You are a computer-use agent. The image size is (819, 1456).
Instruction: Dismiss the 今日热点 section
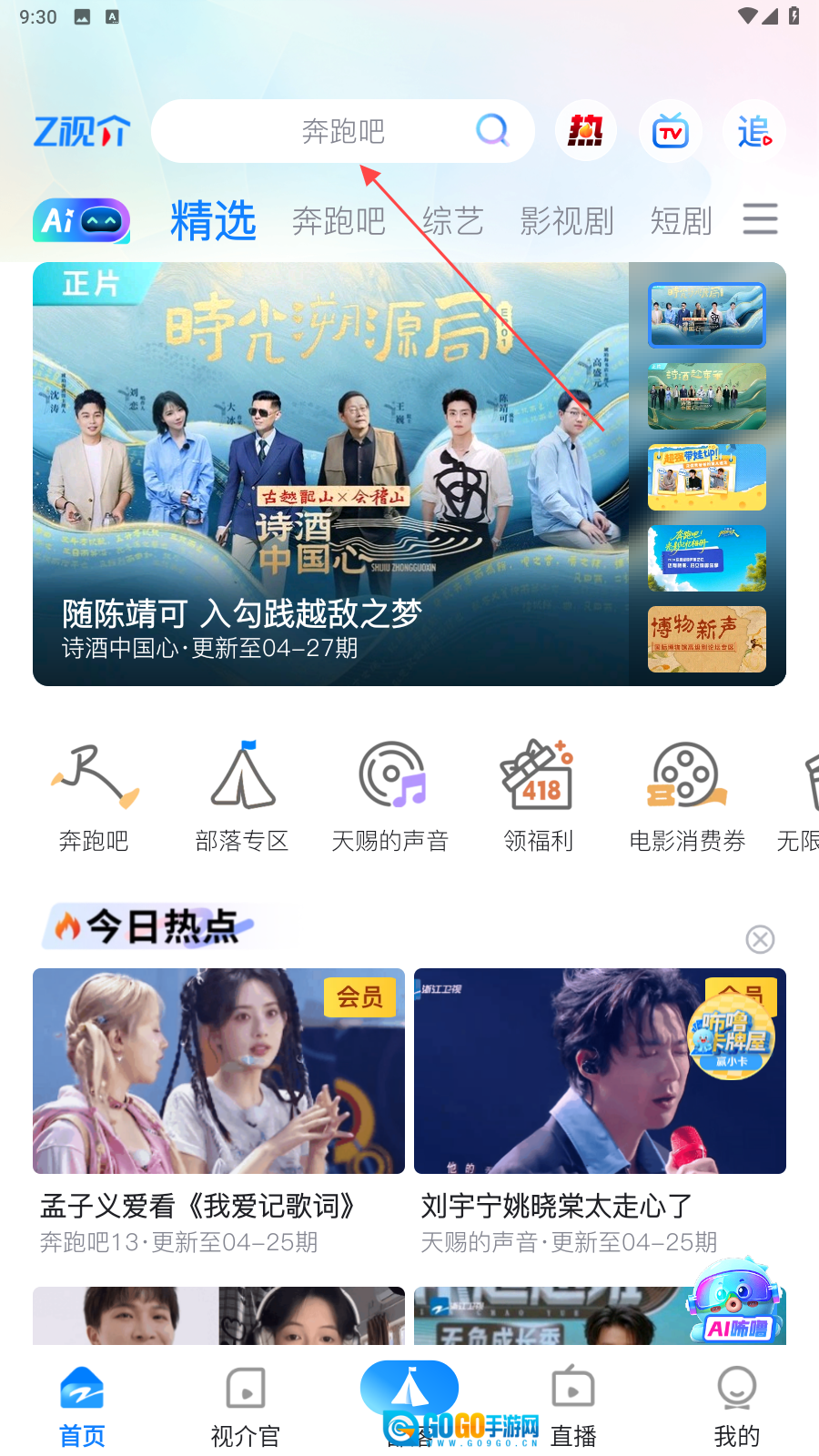760,939
